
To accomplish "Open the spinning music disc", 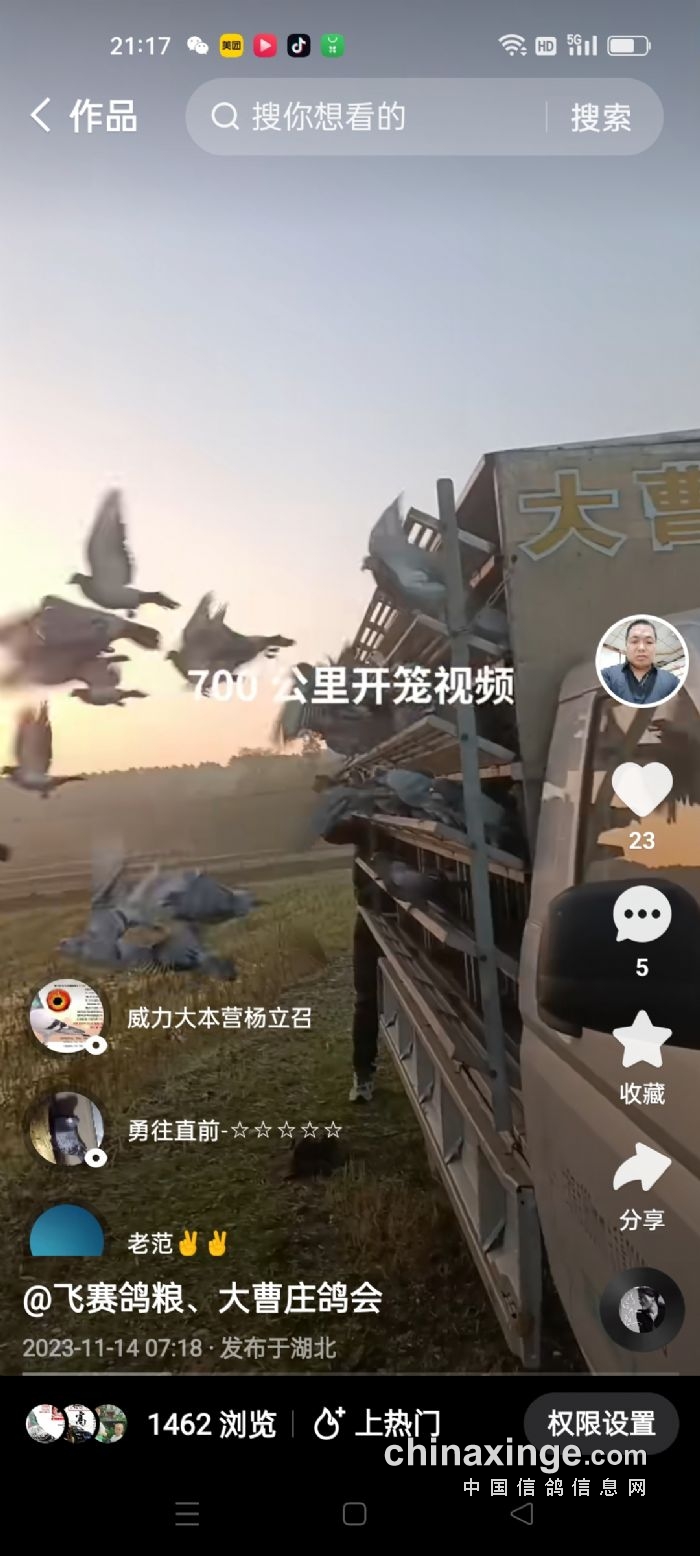I will pos(641,1309).
